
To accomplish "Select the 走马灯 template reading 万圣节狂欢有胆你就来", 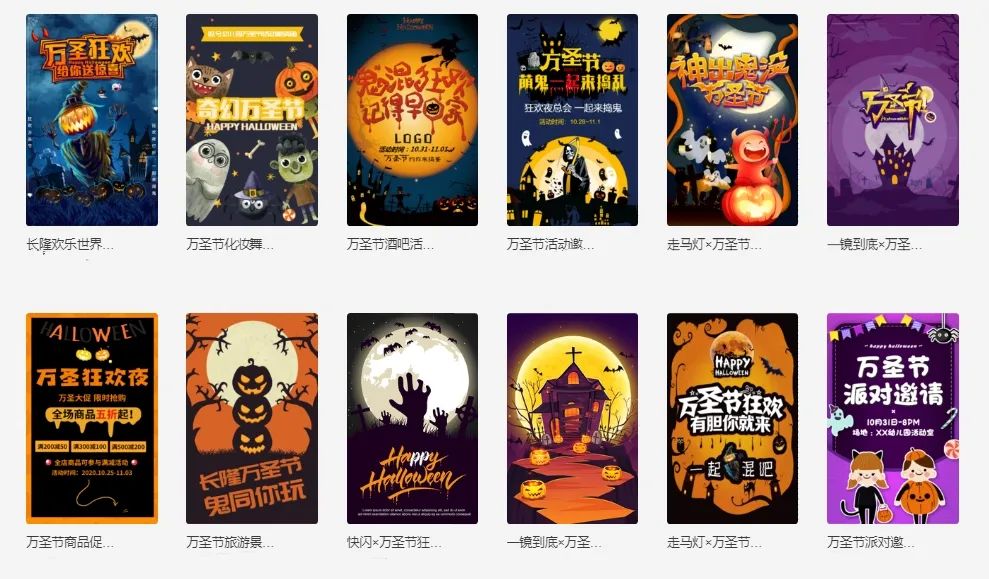I will coord(732,418).
